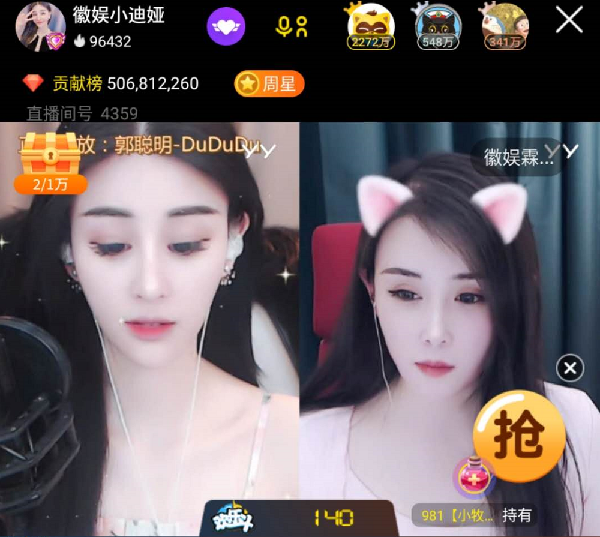Tap the pink potion bottle icon
Viewport: 600px width, 537px height.
tap(472, 478)
